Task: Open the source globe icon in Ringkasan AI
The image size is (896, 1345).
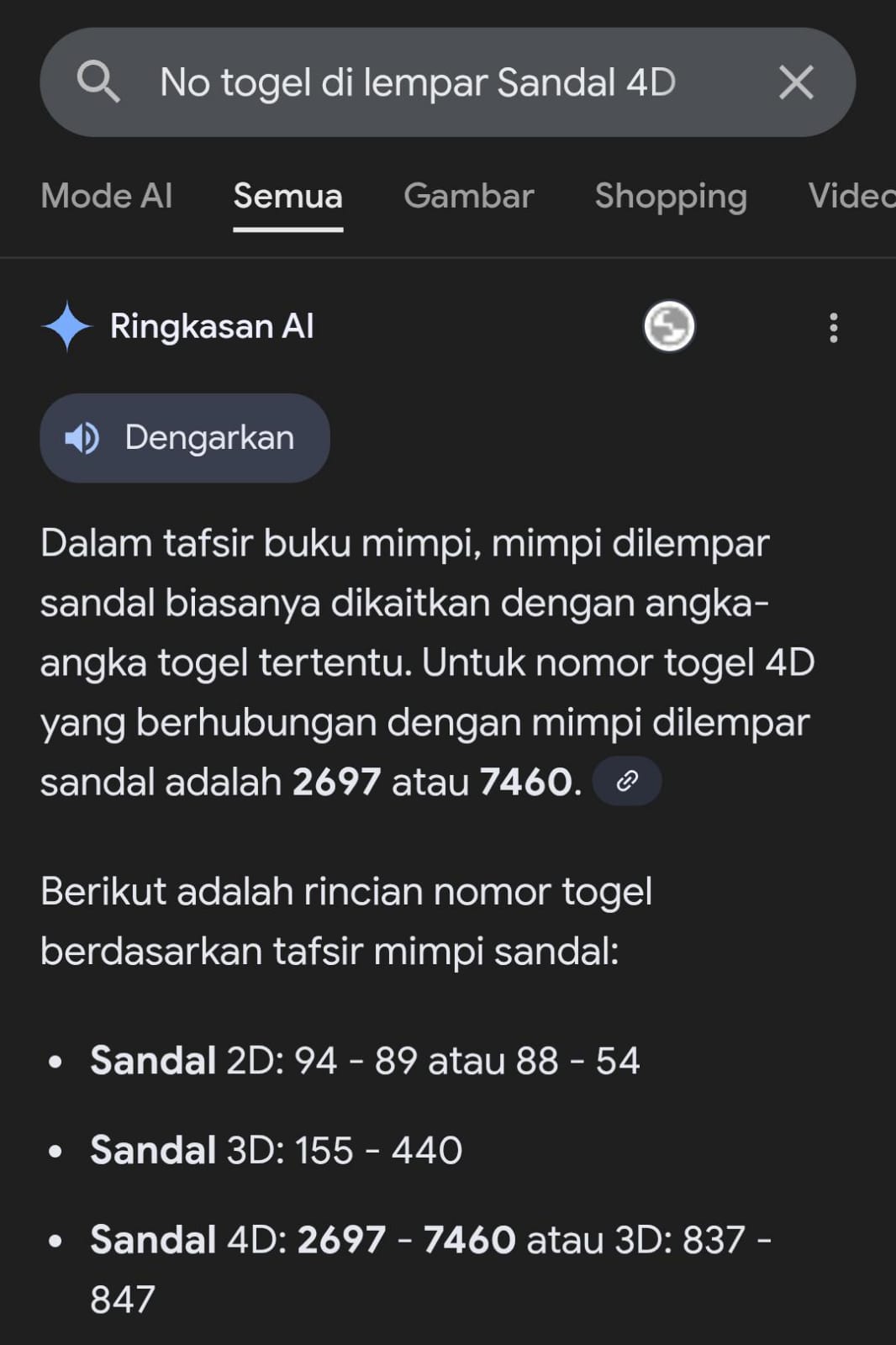Action: pos(669,326)
